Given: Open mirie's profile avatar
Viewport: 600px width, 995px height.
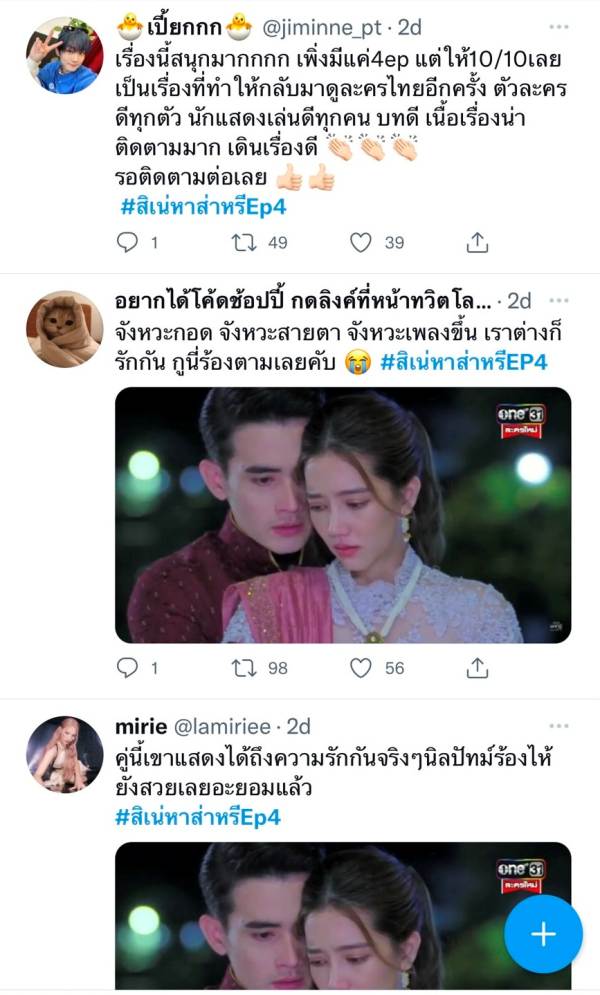Looking at the screenshot, I should tap(64, 755).
